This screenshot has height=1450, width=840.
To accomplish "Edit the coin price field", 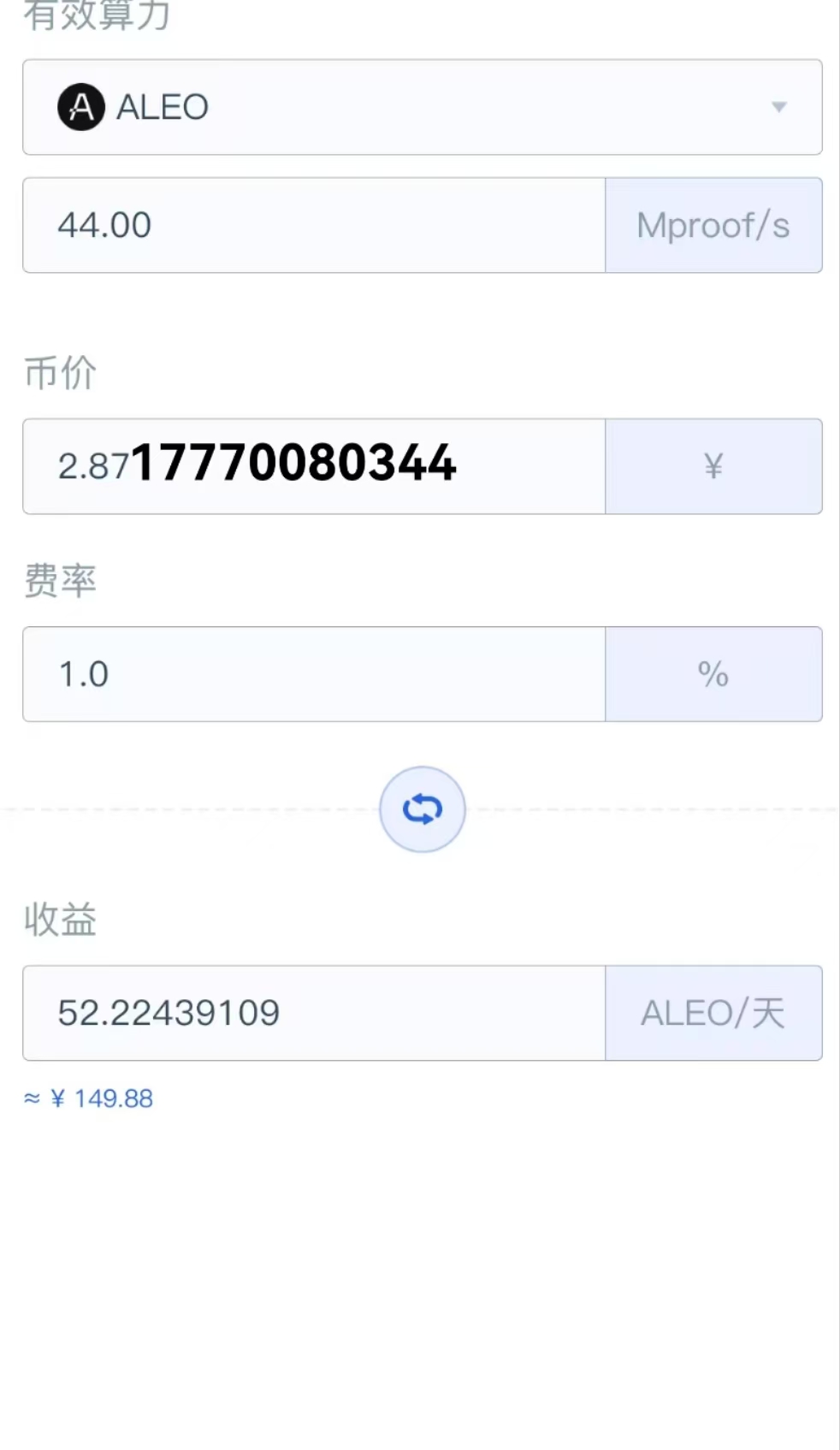I will pos(314,466).
